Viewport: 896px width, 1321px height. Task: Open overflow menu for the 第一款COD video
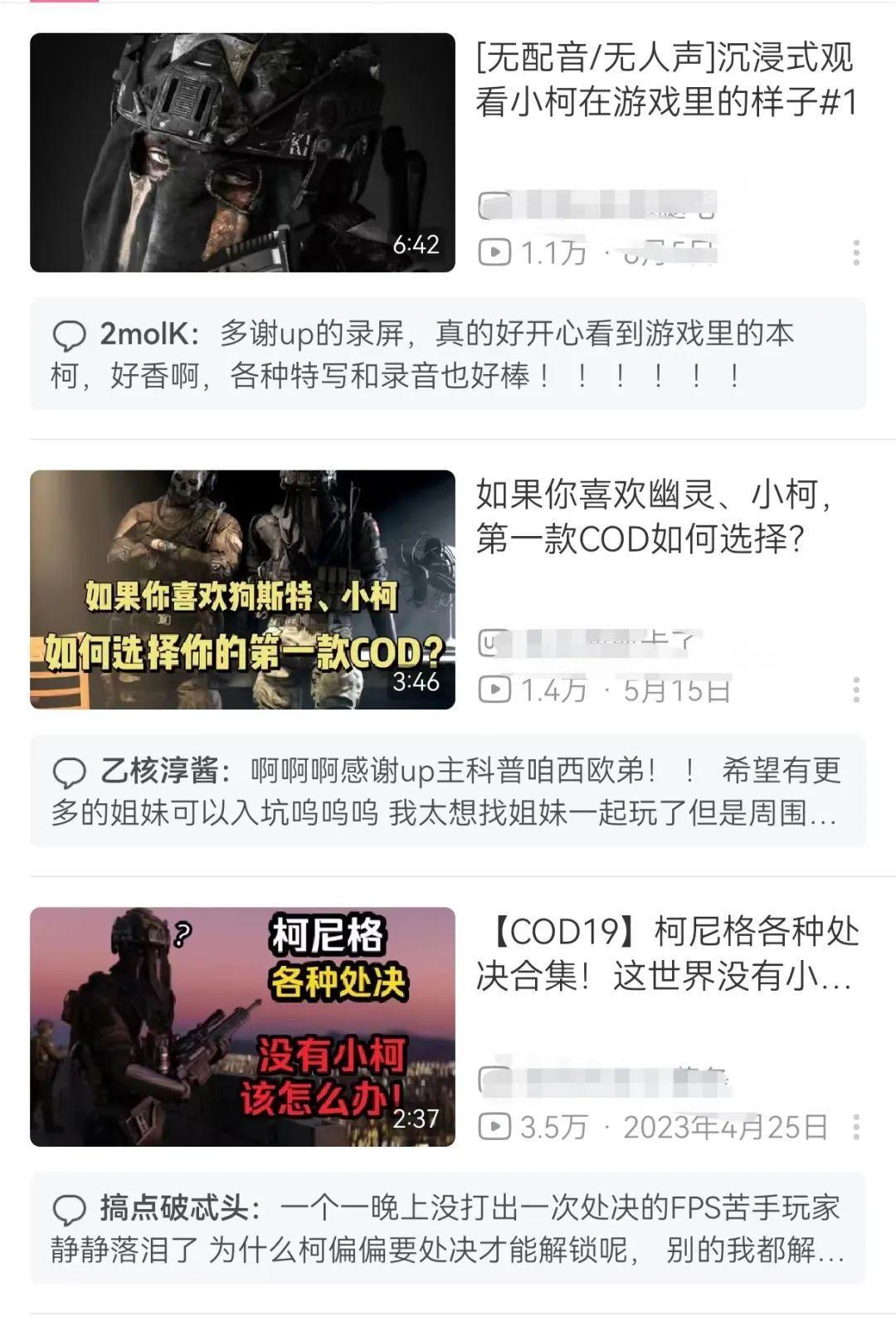click(x=855, y=690)
